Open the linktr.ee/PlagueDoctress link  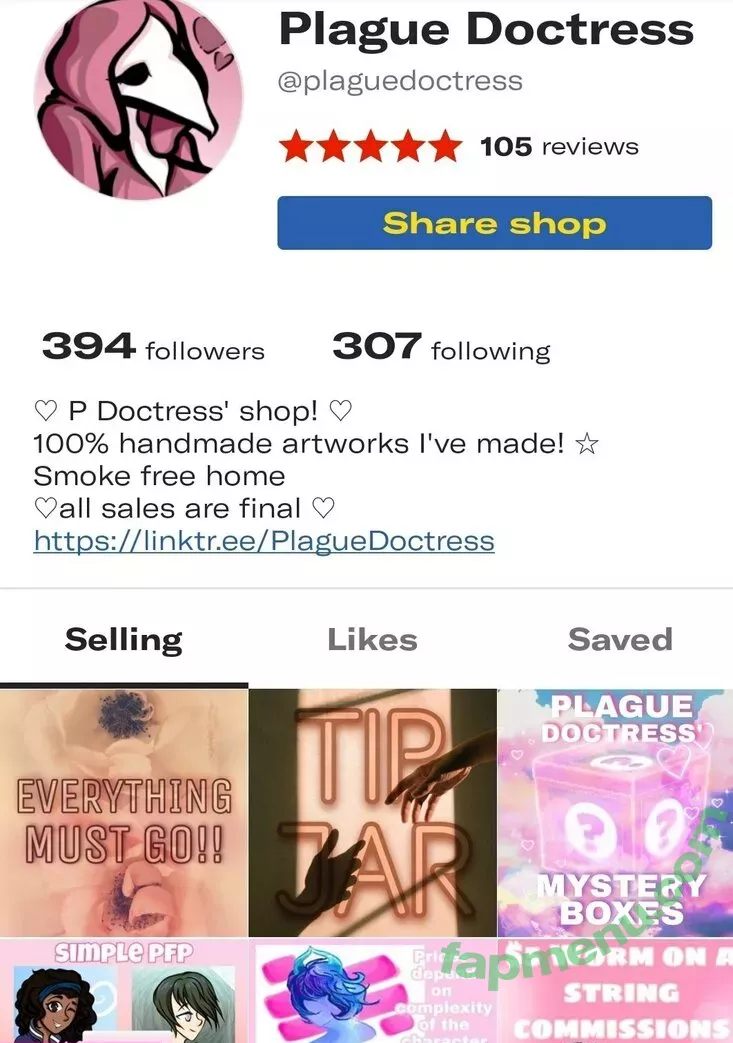coord(264,541)
